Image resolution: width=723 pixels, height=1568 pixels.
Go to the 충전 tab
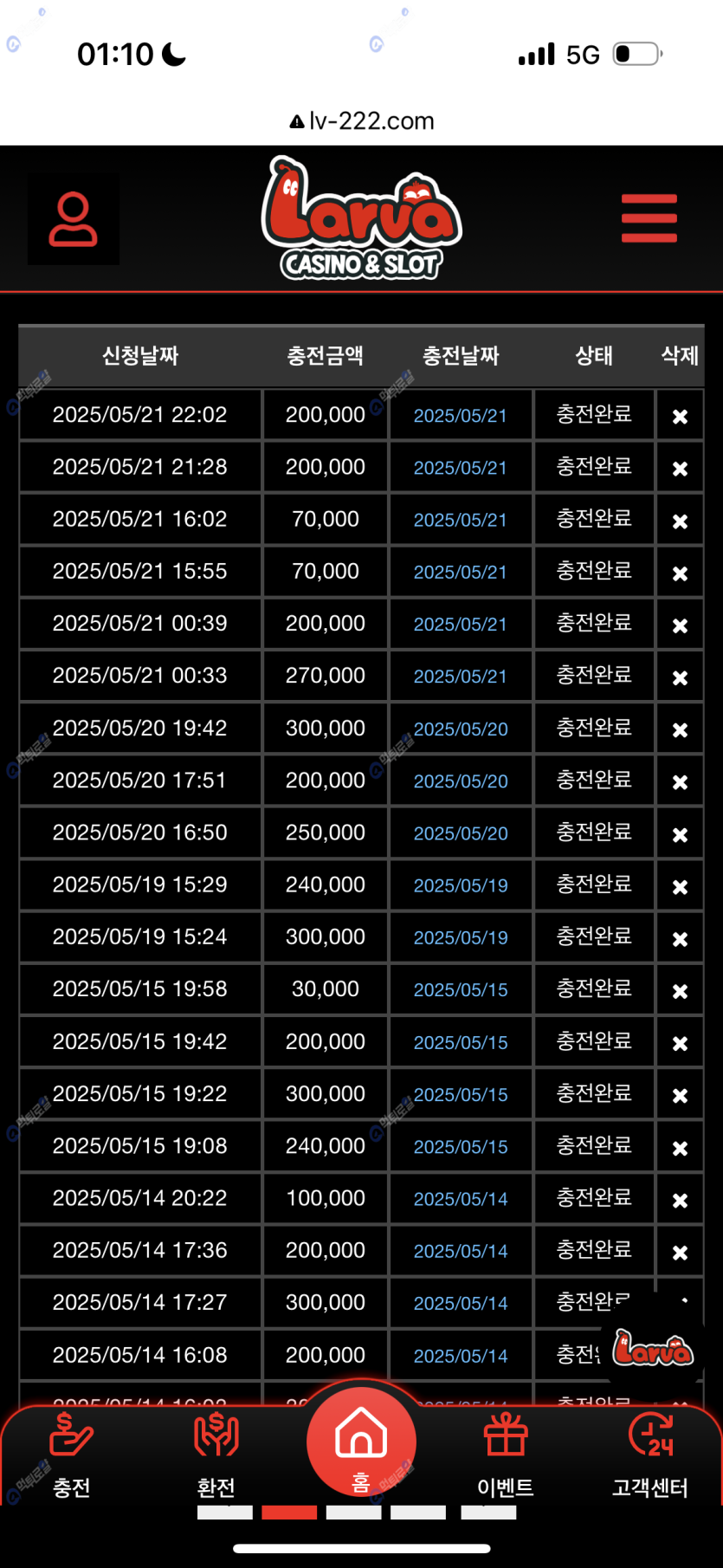coord(72,1455)
